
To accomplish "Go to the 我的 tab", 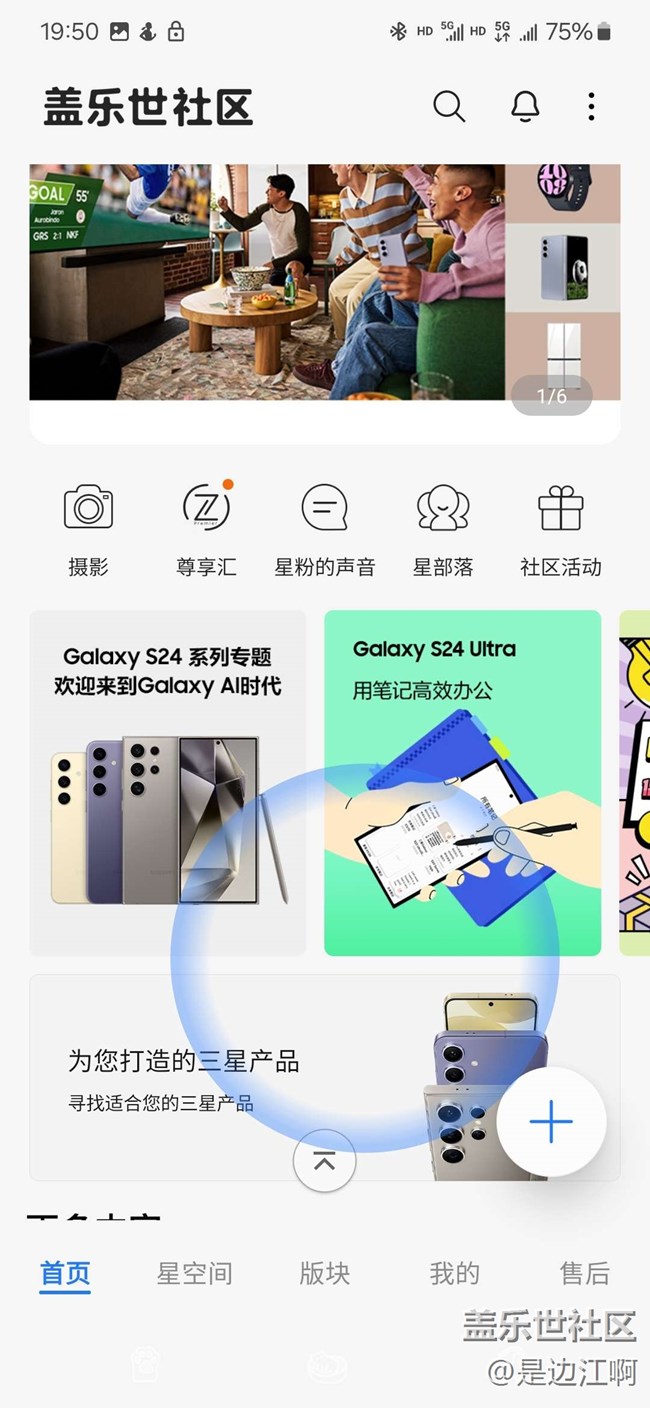I will (x=455, y=1273).
